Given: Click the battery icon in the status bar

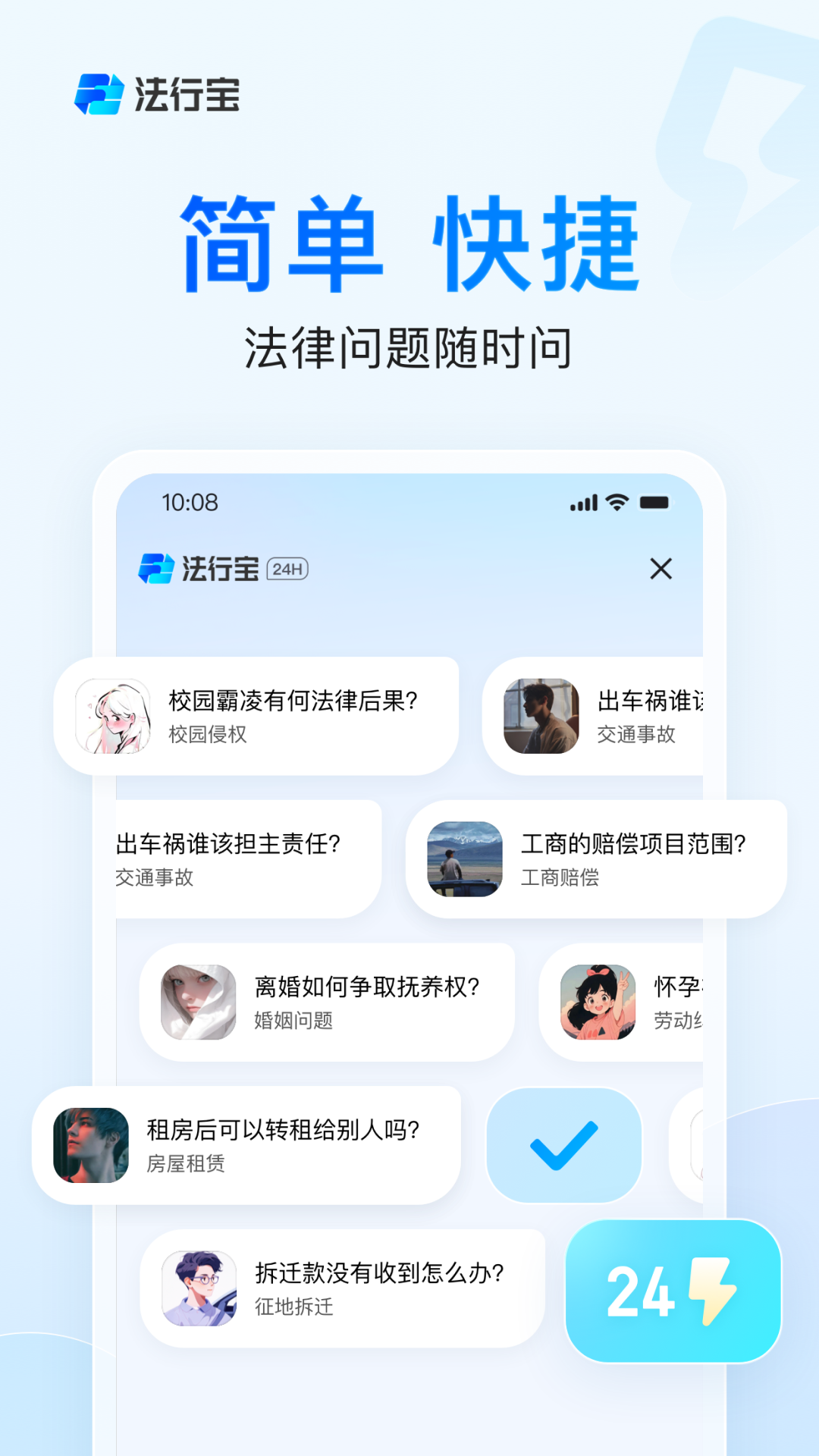Looking at the screenshot, I should point(656,502).
